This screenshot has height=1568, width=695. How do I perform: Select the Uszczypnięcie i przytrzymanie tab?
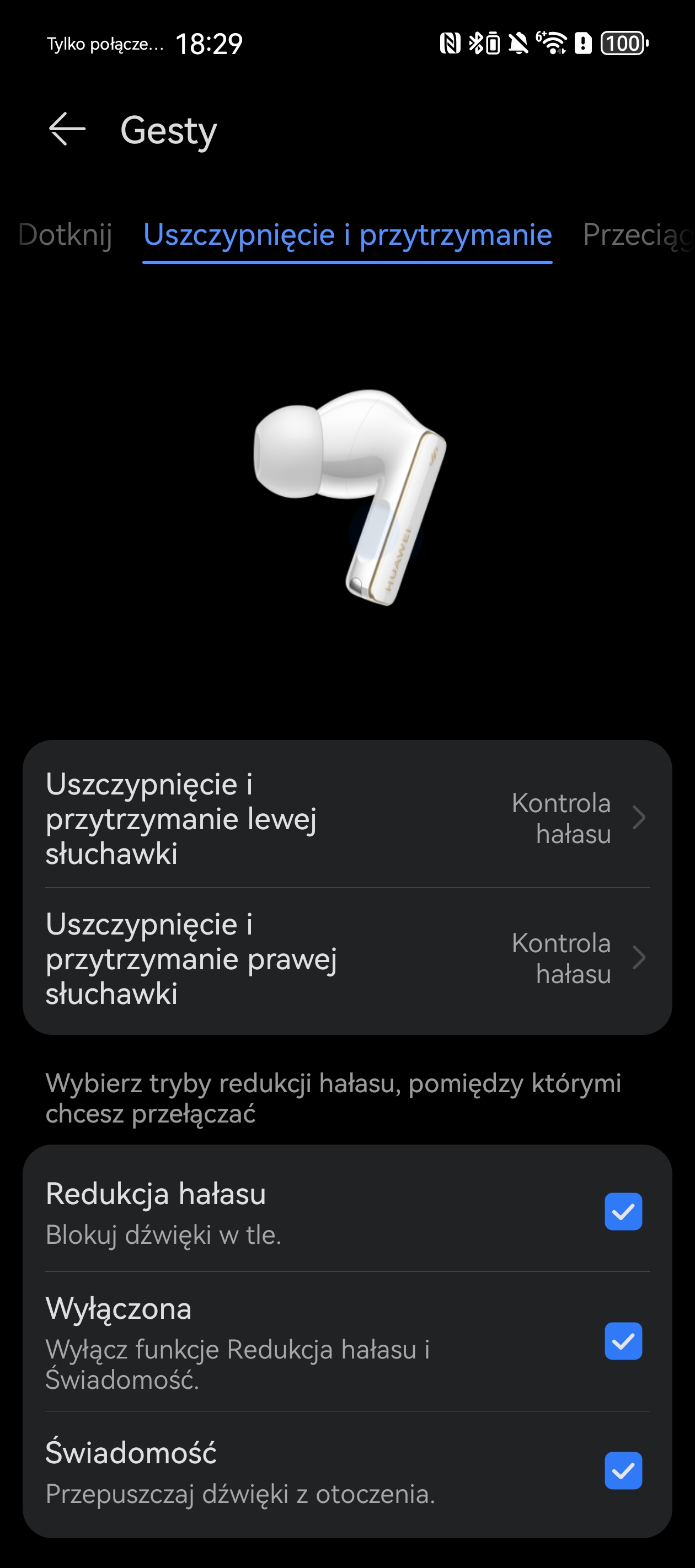point(347,235)
